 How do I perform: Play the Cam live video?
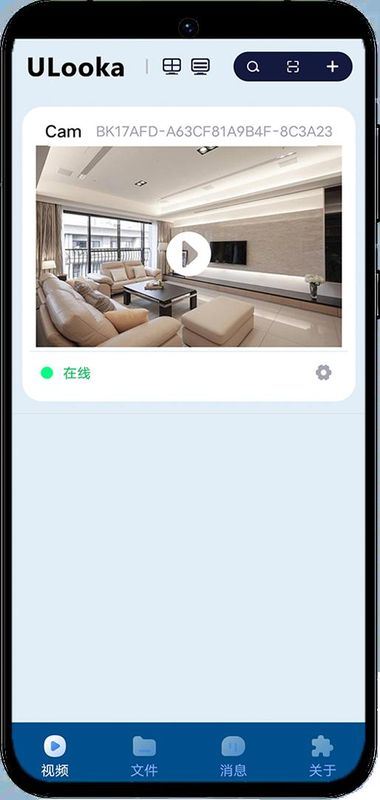188,254
